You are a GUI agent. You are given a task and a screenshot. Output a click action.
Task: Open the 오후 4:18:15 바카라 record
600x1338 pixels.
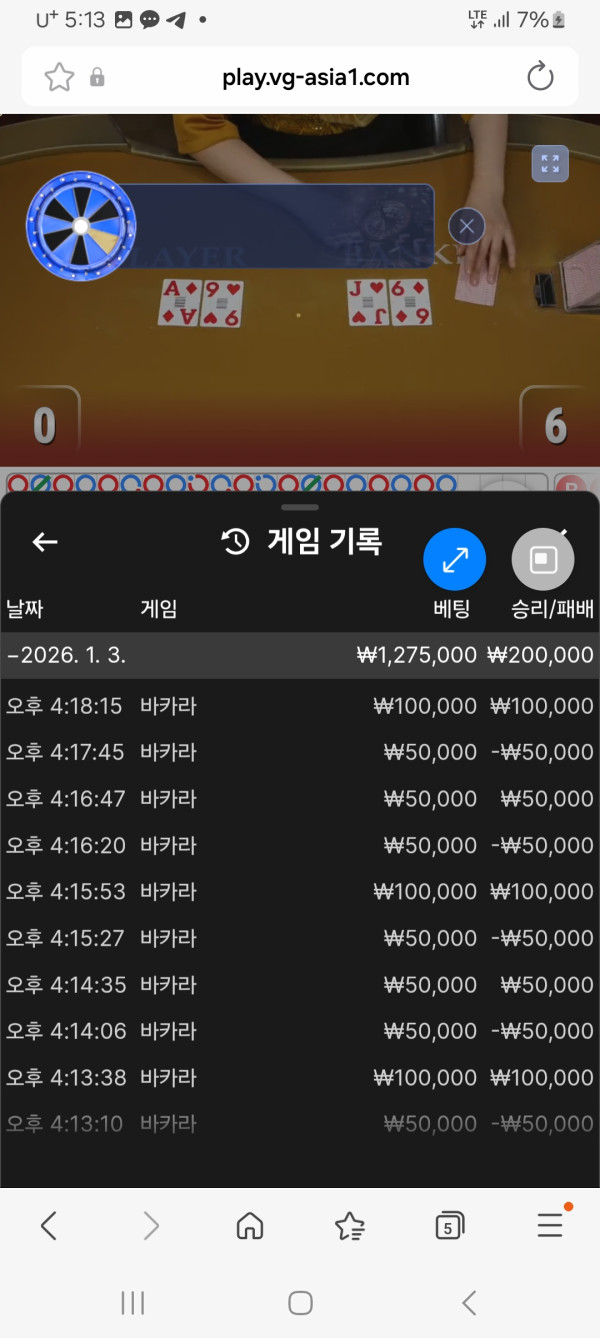coord(300,706)
